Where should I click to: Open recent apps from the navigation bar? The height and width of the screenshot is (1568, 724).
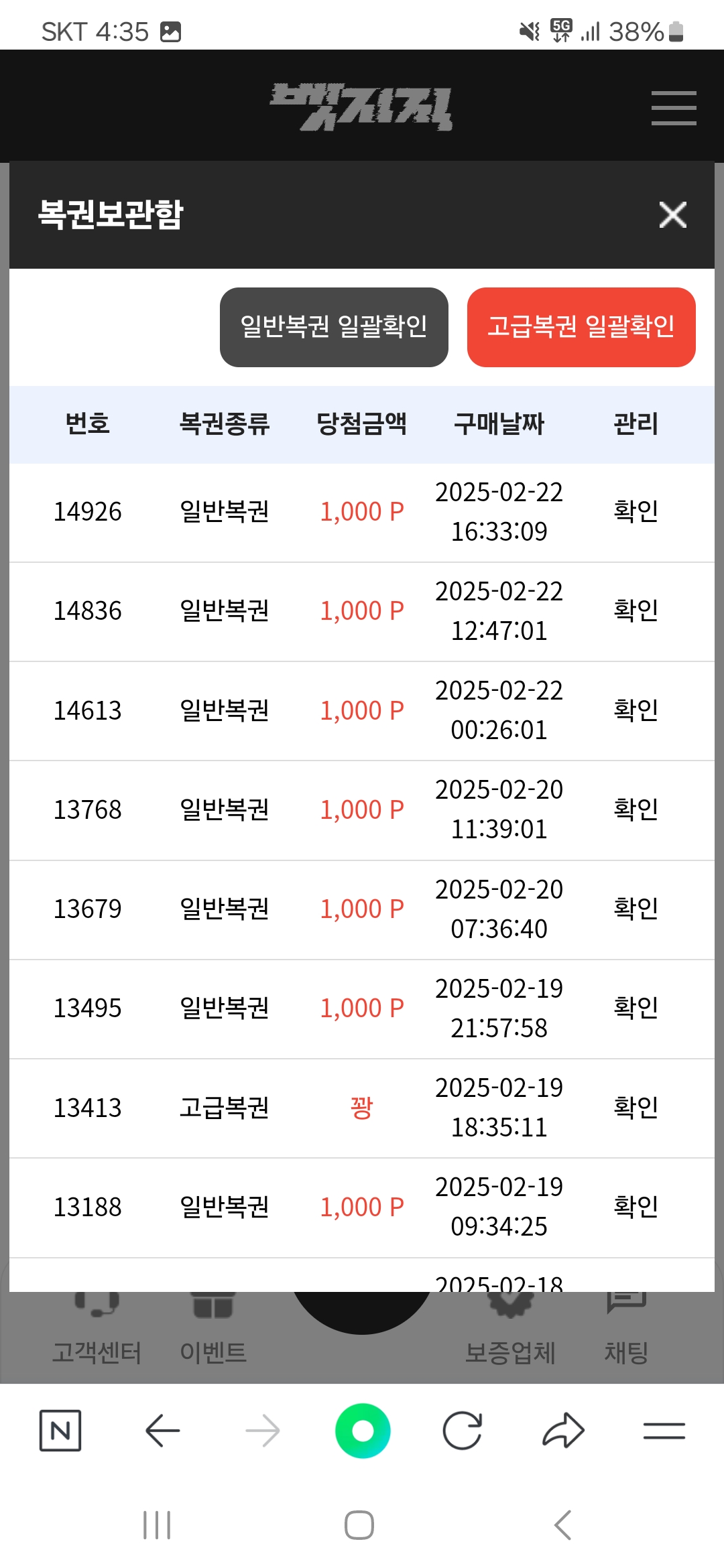(157, 1525)
